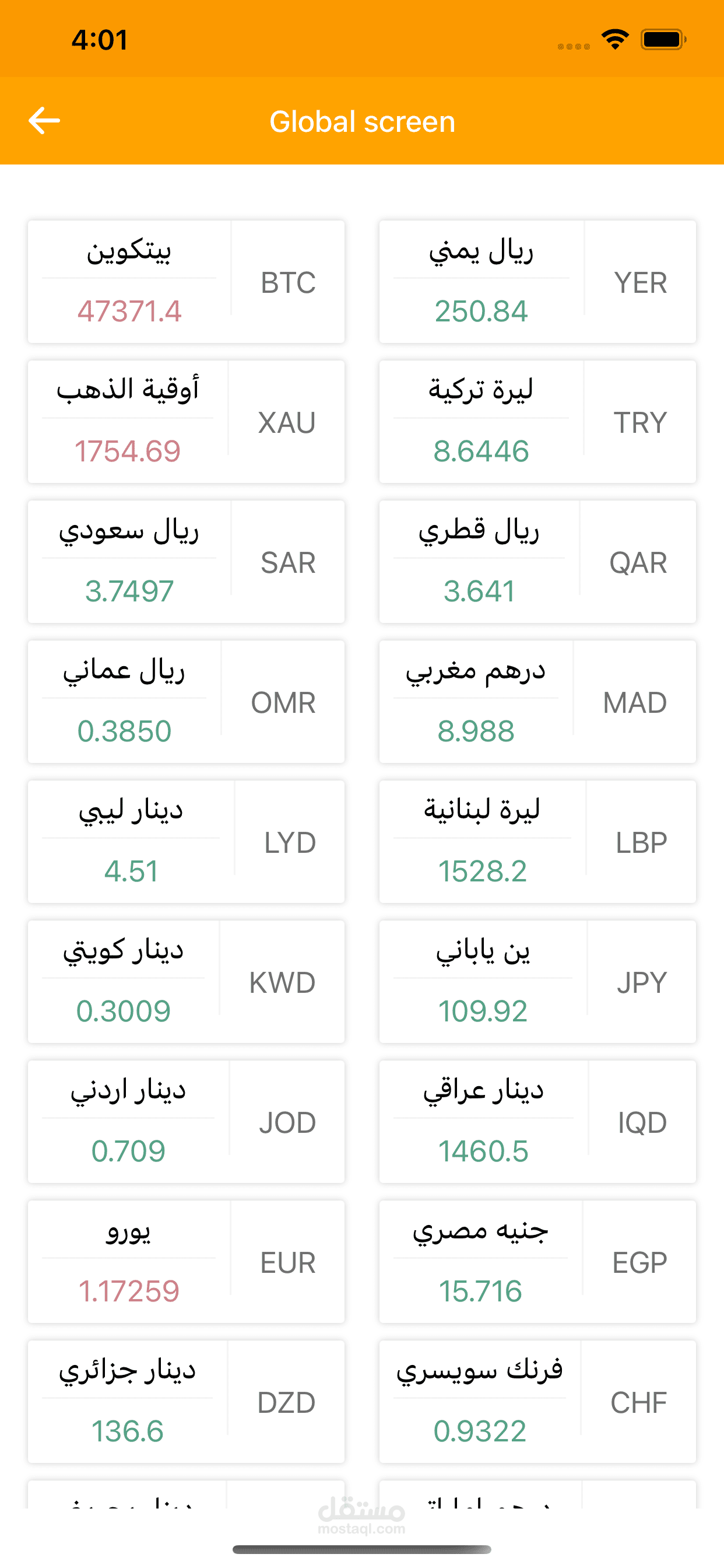Select the OMR Omani rial card
Screen dimensions: 724x1568
(186, 702)
